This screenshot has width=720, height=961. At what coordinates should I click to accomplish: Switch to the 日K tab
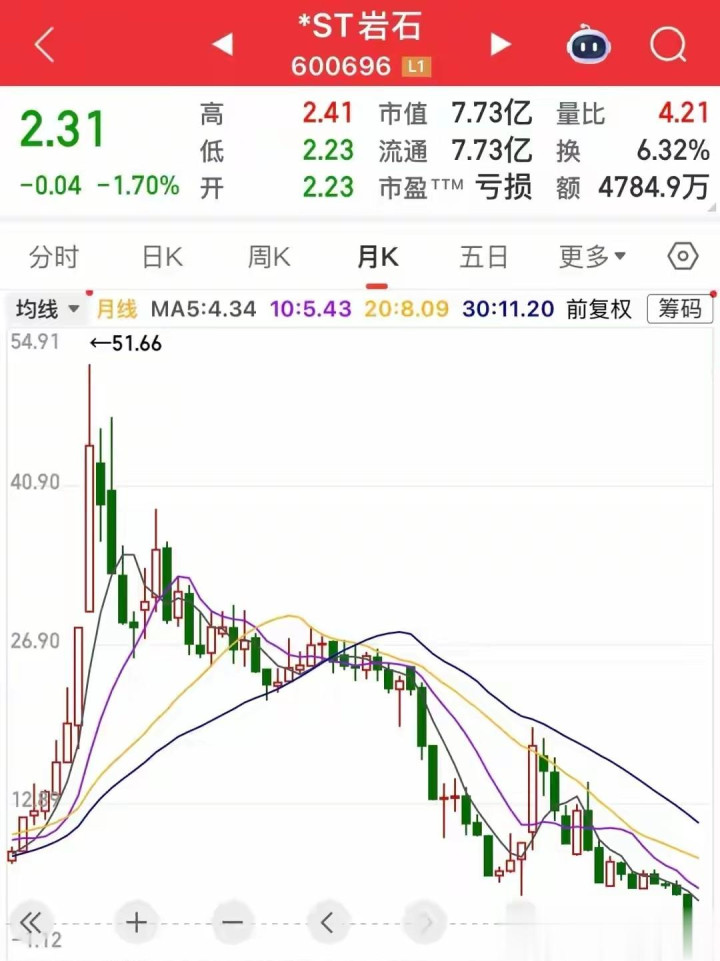[x=162, y=257]
